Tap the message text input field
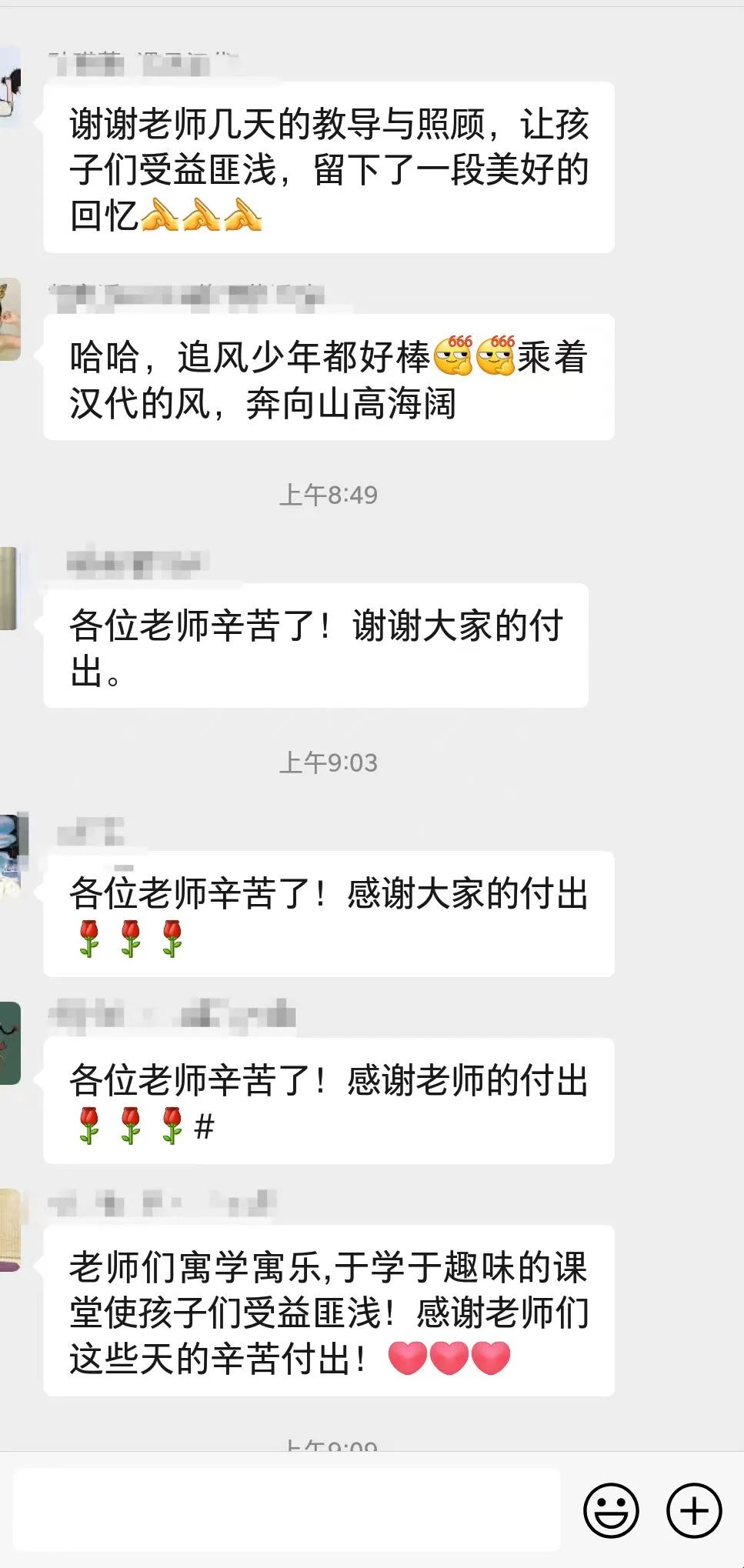The image size is (744, 1568). [286, 1510]
